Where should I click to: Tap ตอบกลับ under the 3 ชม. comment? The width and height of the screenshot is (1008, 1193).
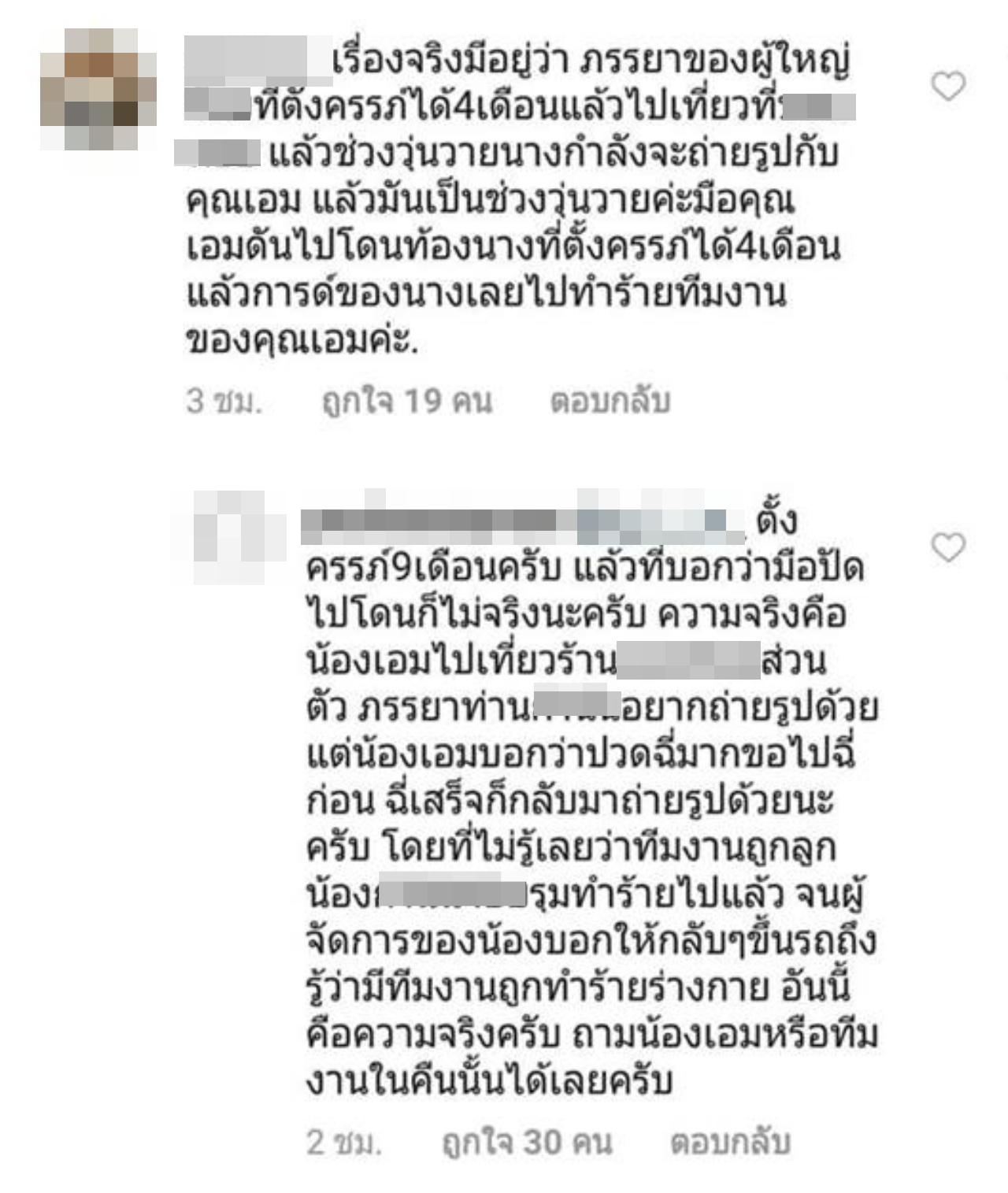coord(610,401)
